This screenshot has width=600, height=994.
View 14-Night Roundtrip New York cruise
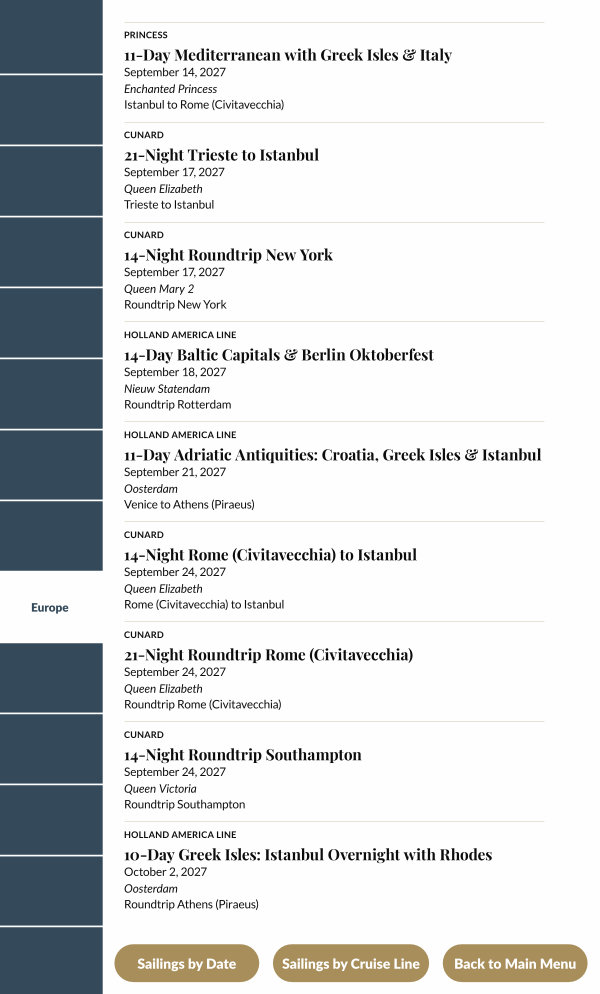click(228, 256)
